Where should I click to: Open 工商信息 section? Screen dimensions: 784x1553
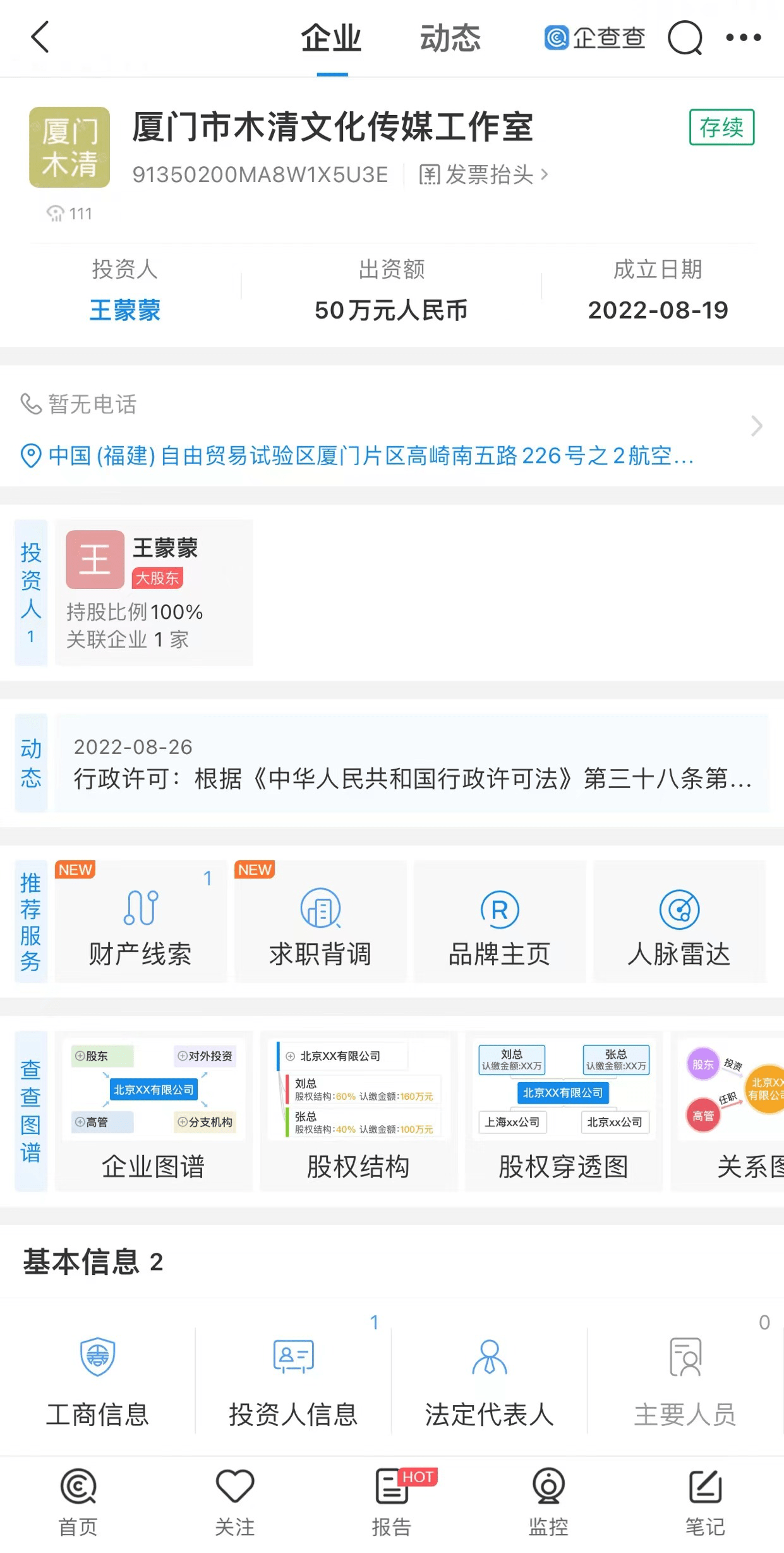[x=97, y=1382]
